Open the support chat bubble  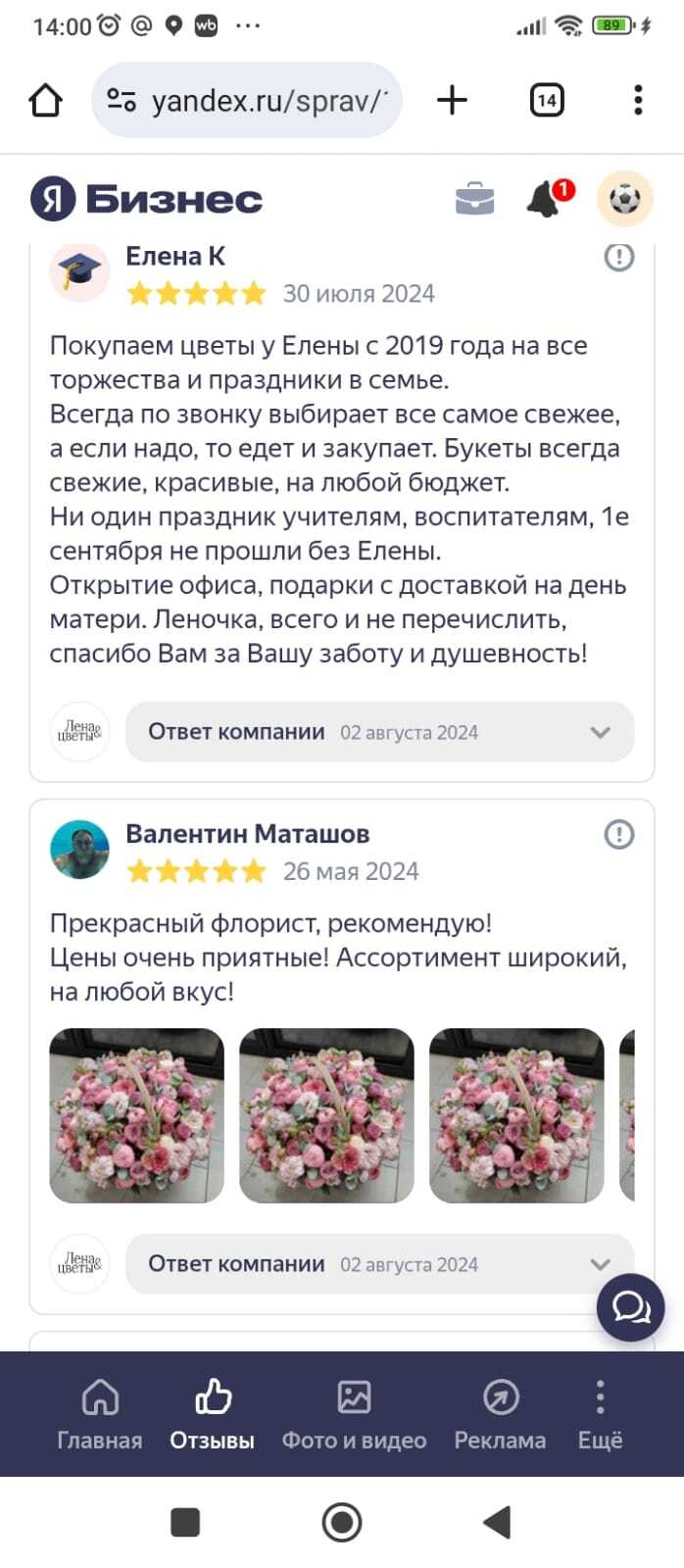click(630, 1307)
